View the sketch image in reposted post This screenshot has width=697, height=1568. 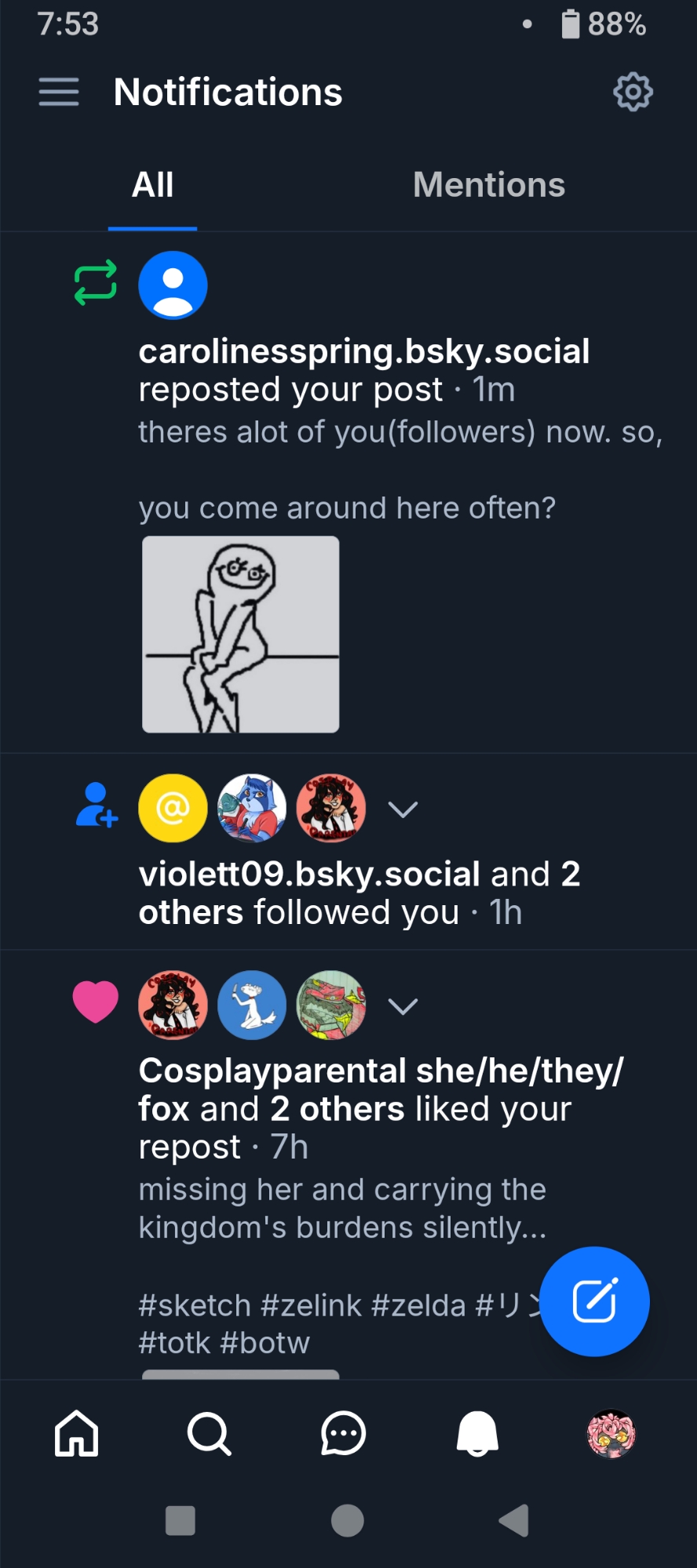[240, 634]
